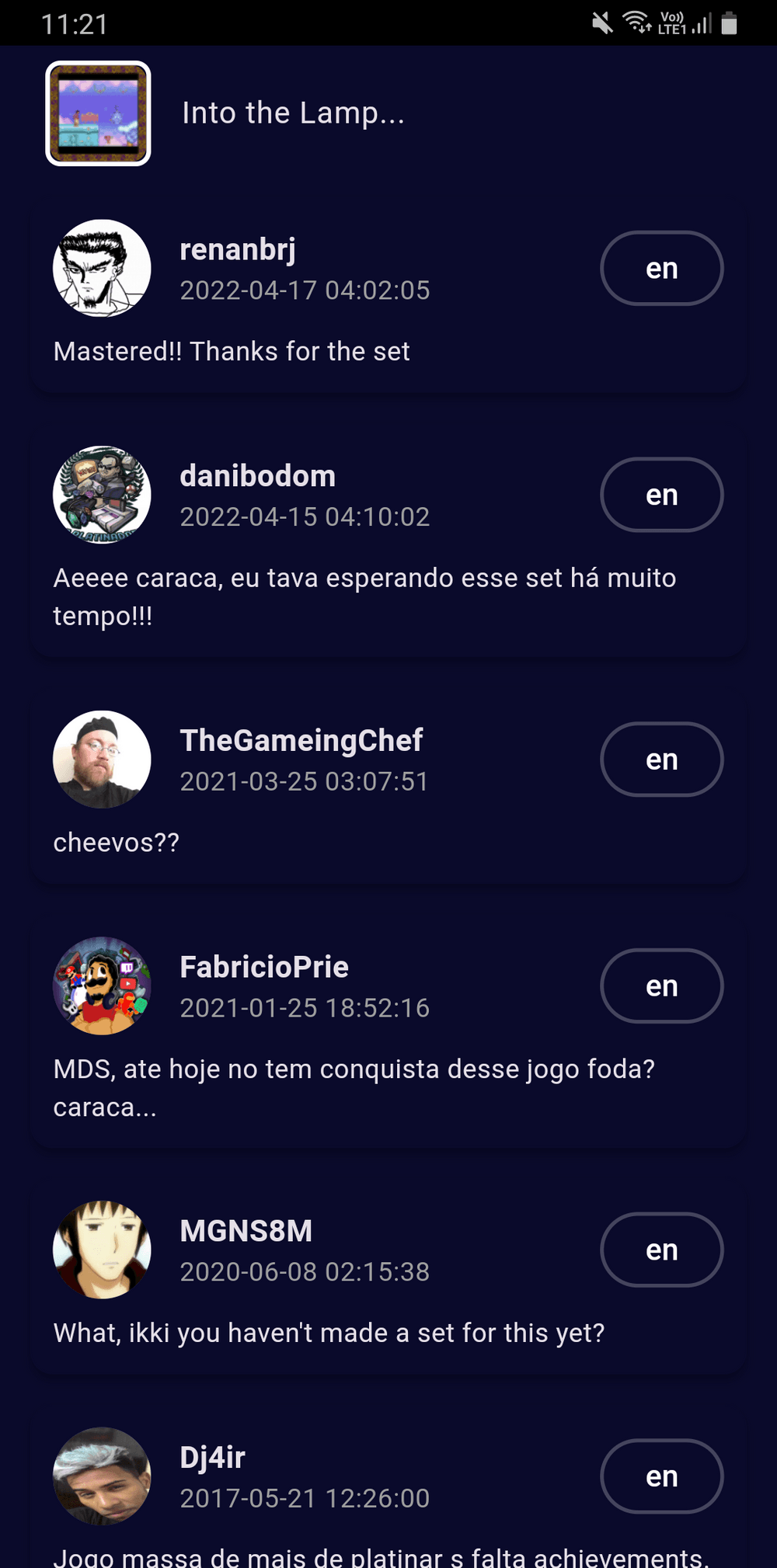Select the en button beside TheGameingChef
The image size is (777, 1568).
point(661,760)
